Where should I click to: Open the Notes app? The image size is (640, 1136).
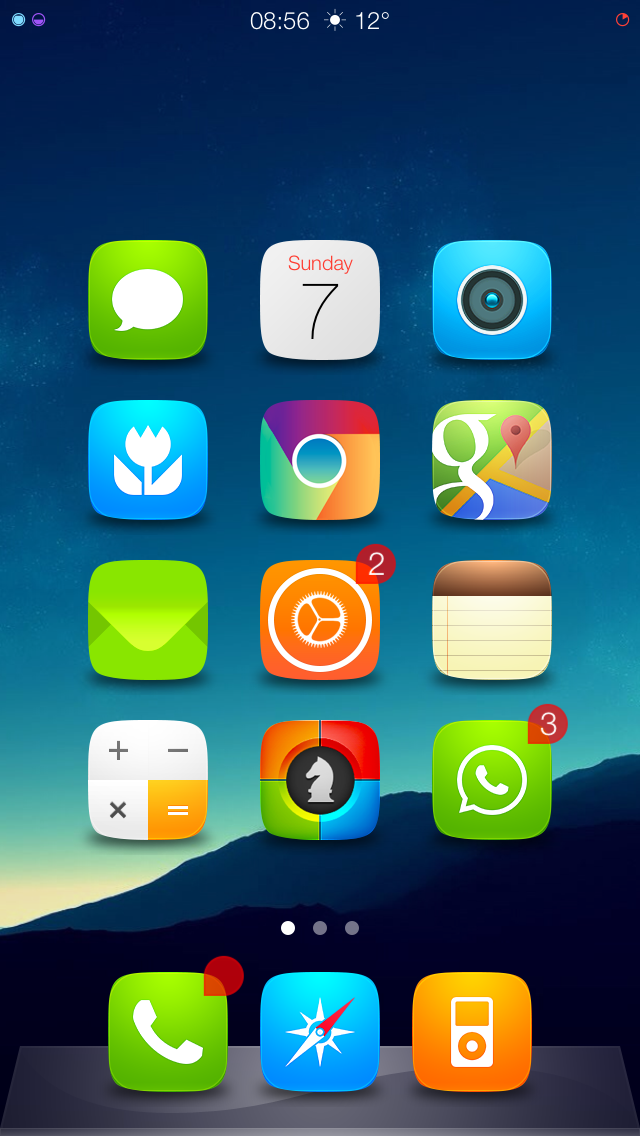coord(492,620)
